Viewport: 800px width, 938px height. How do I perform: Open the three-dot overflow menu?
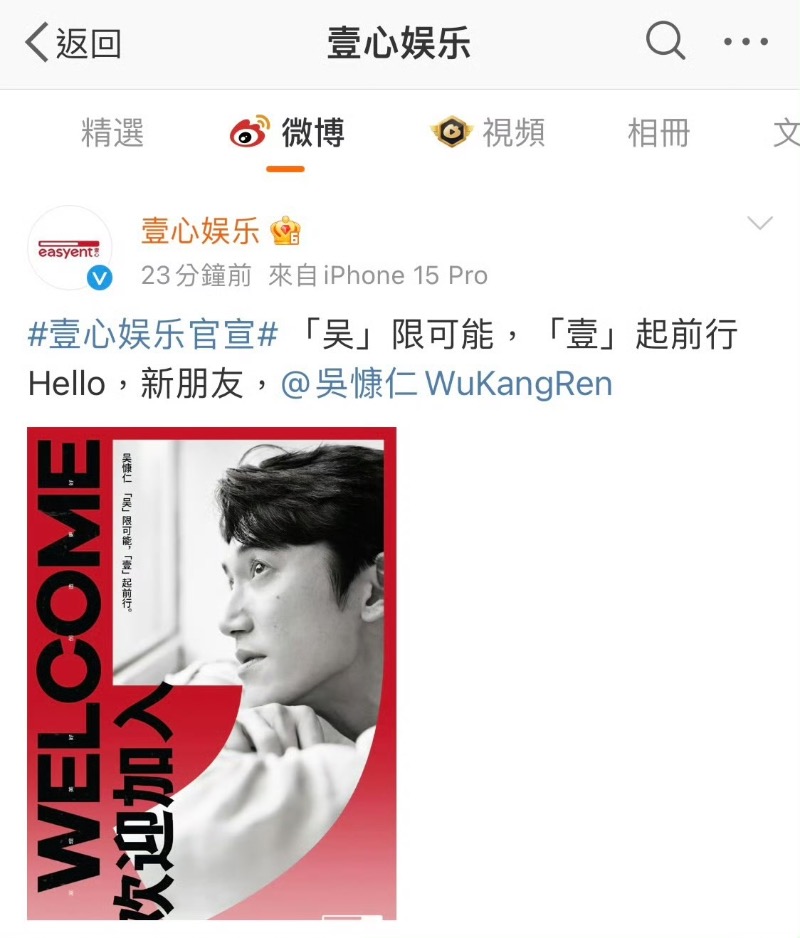click(745, 43)
